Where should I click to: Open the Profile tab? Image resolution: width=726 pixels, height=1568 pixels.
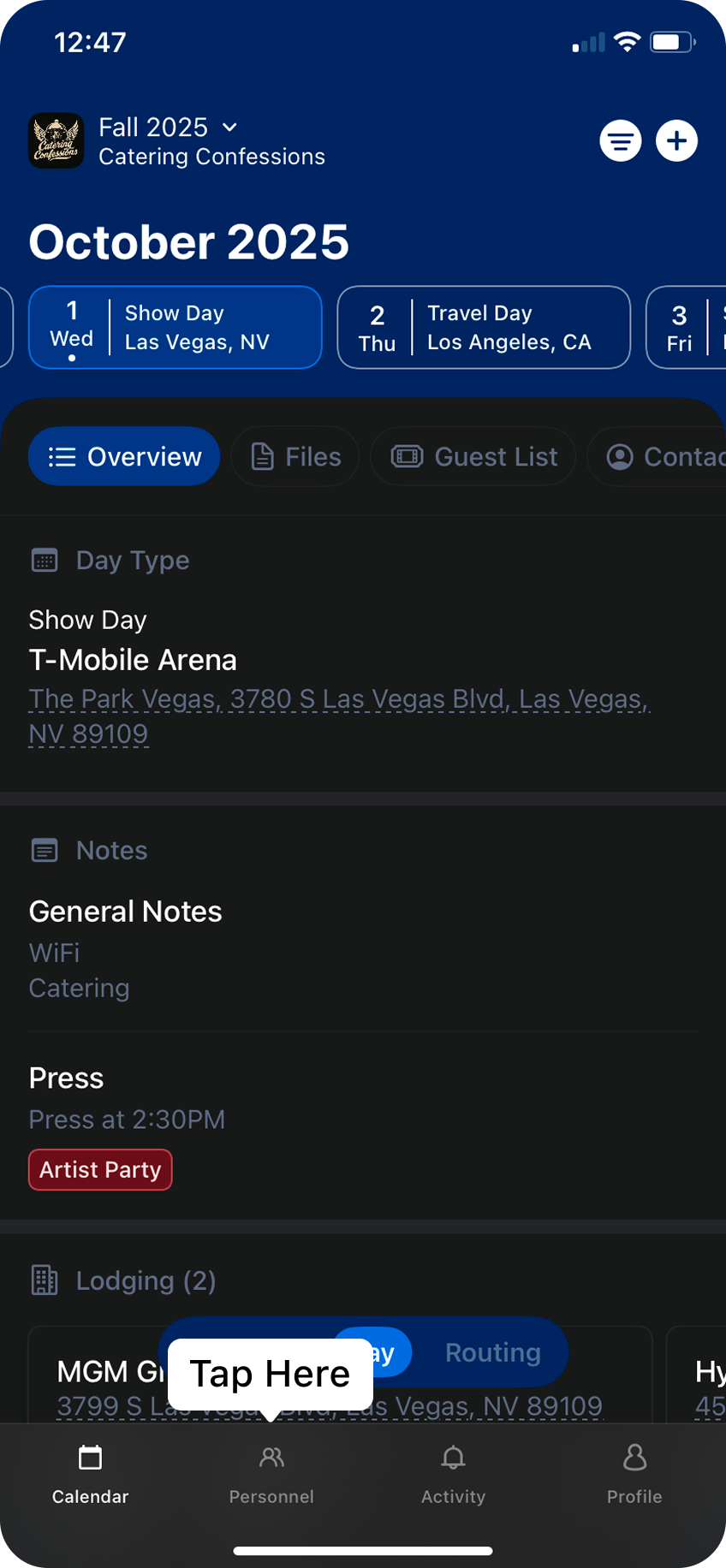[634, 1474]
